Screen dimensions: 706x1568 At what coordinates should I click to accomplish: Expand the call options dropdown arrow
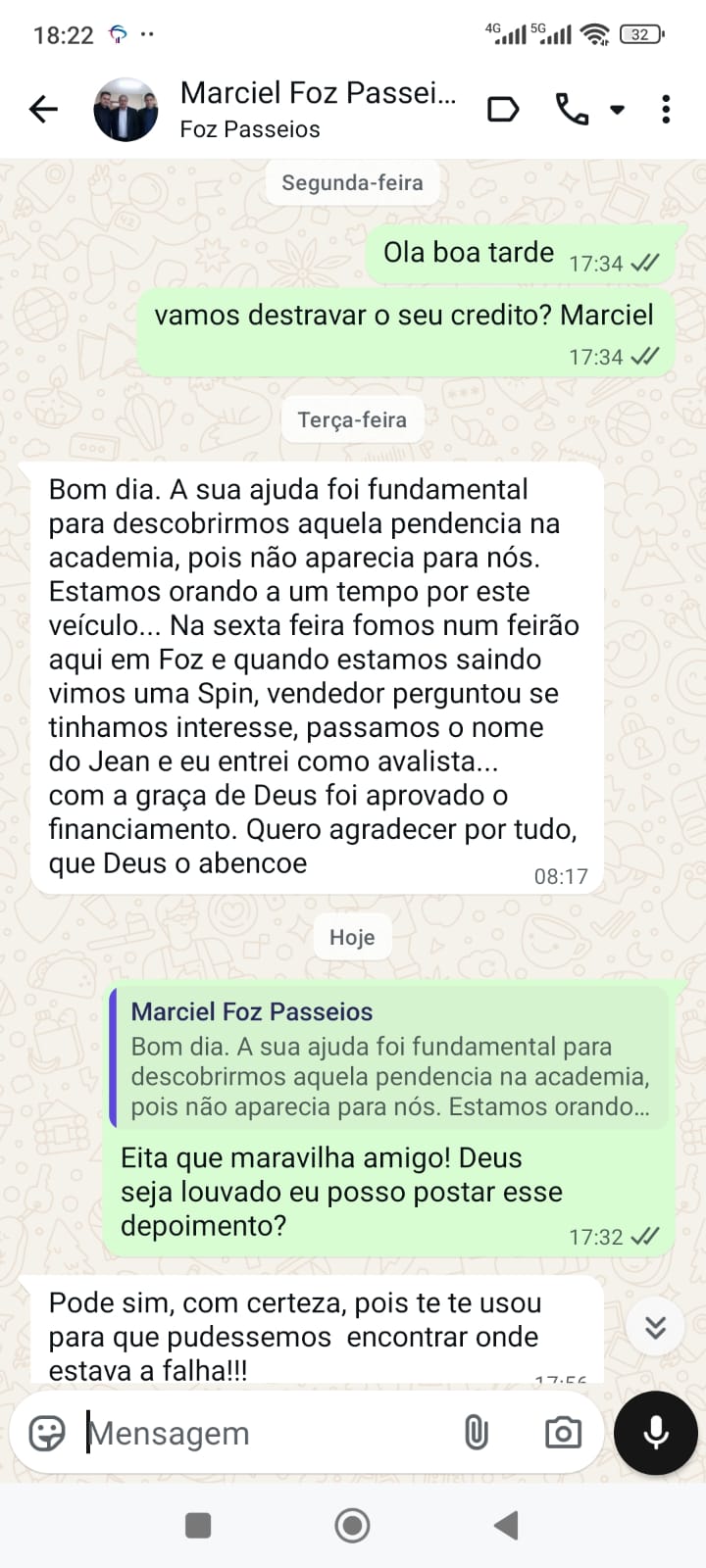[617, 109]
